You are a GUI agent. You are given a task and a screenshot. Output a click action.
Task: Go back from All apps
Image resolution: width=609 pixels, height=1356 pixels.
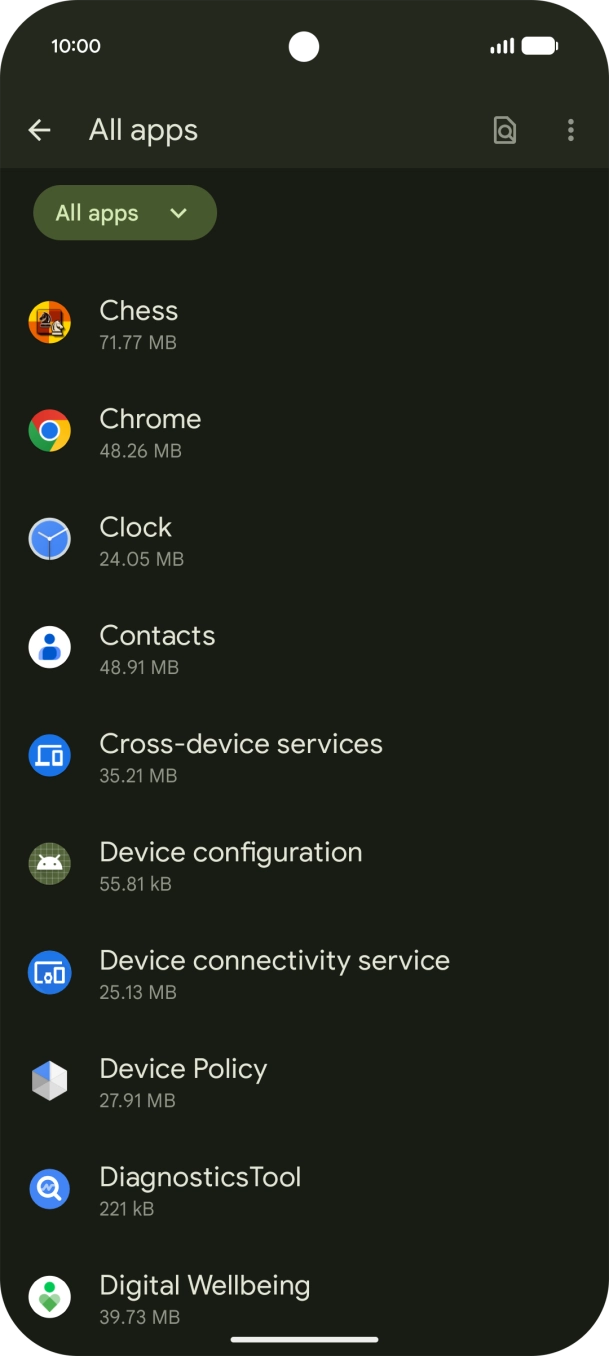click(39, 130)
